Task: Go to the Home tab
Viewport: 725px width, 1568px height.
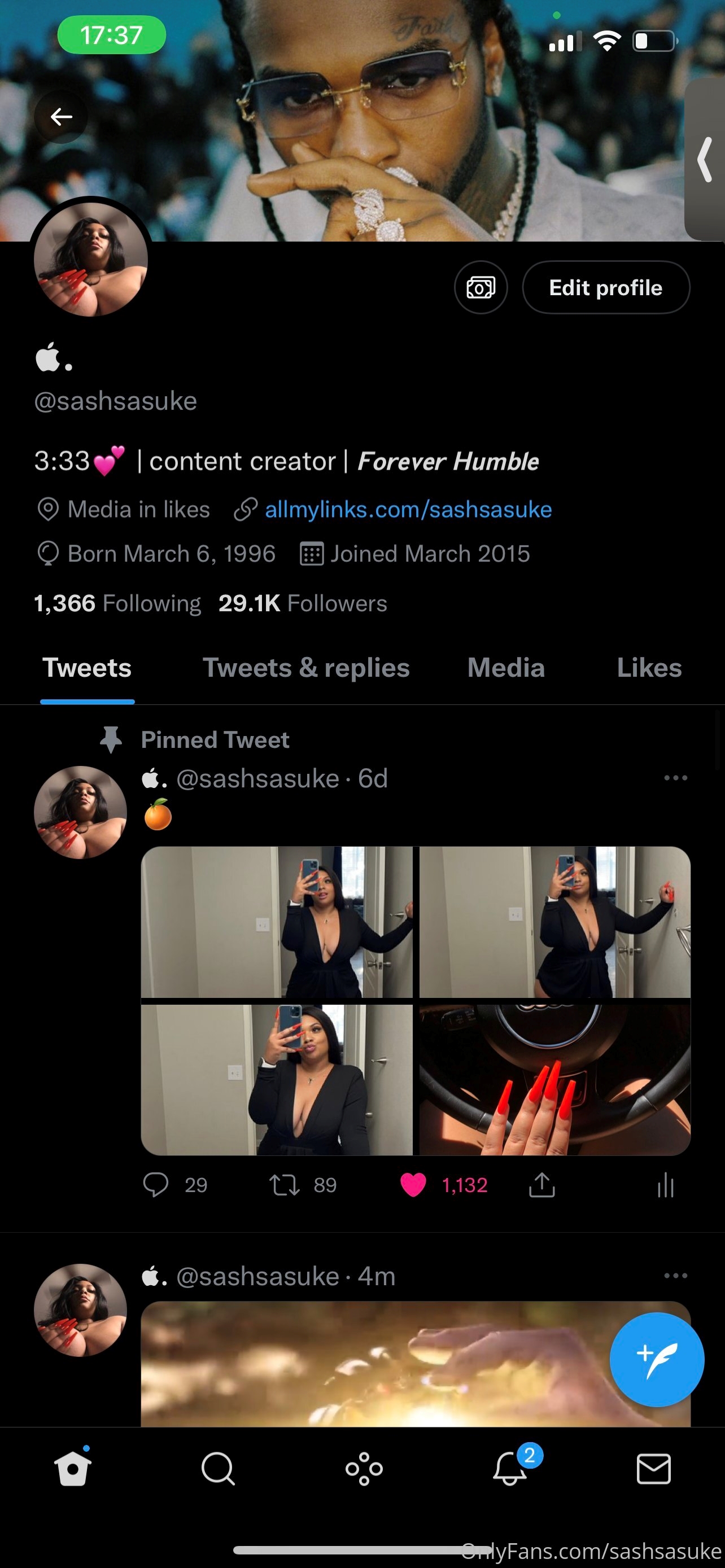Action: pos(73,1469)
